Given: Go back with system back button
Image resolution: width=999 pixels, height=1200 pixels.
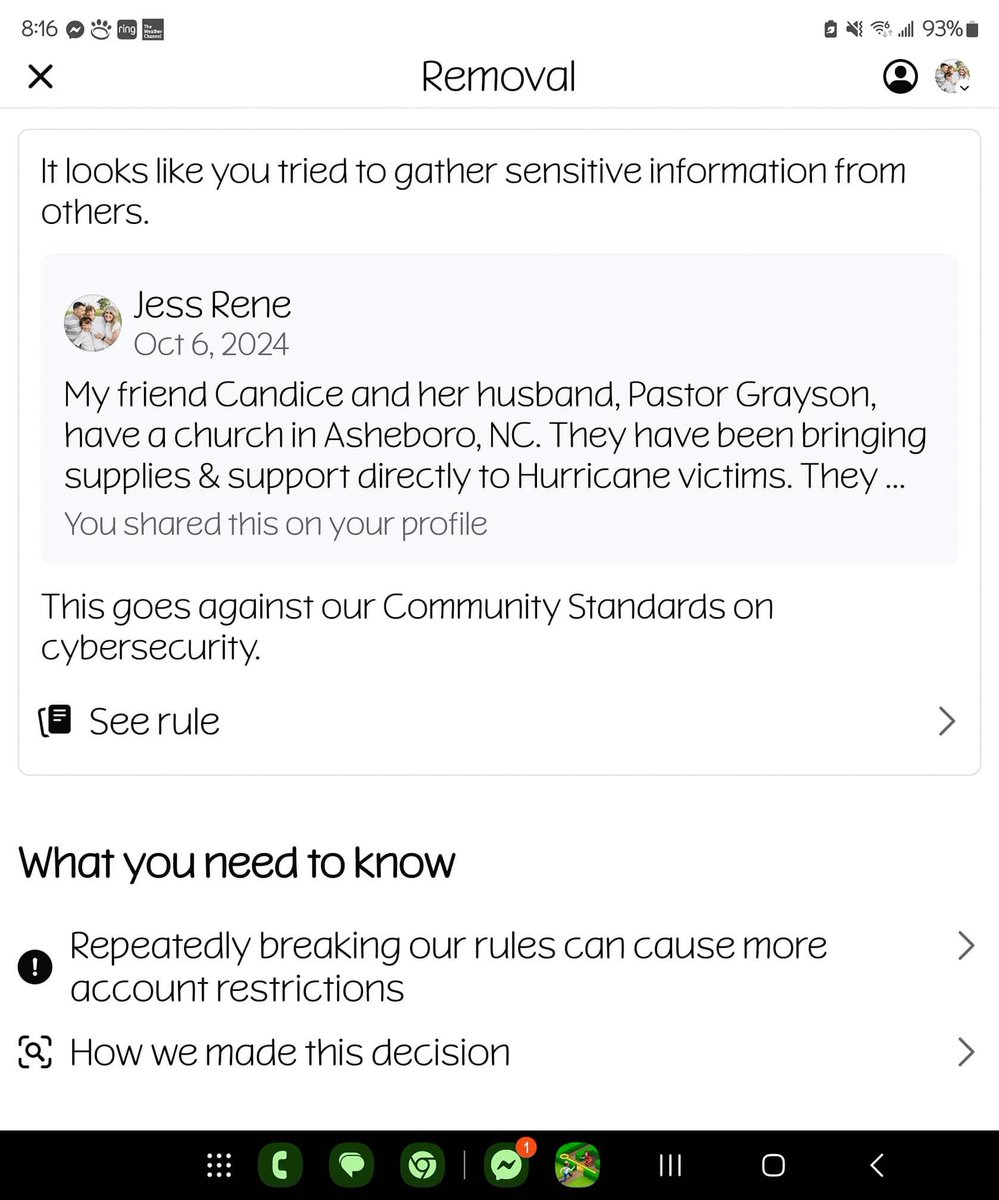Looking at the screenshot, I should [x=876, y=1165].
